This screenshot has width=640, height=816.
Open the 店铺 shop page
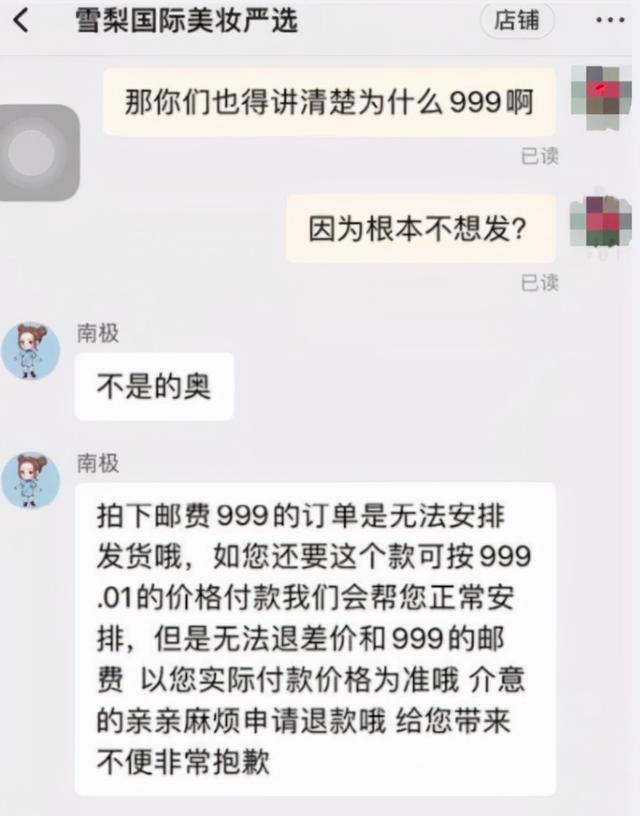[516, 19]
